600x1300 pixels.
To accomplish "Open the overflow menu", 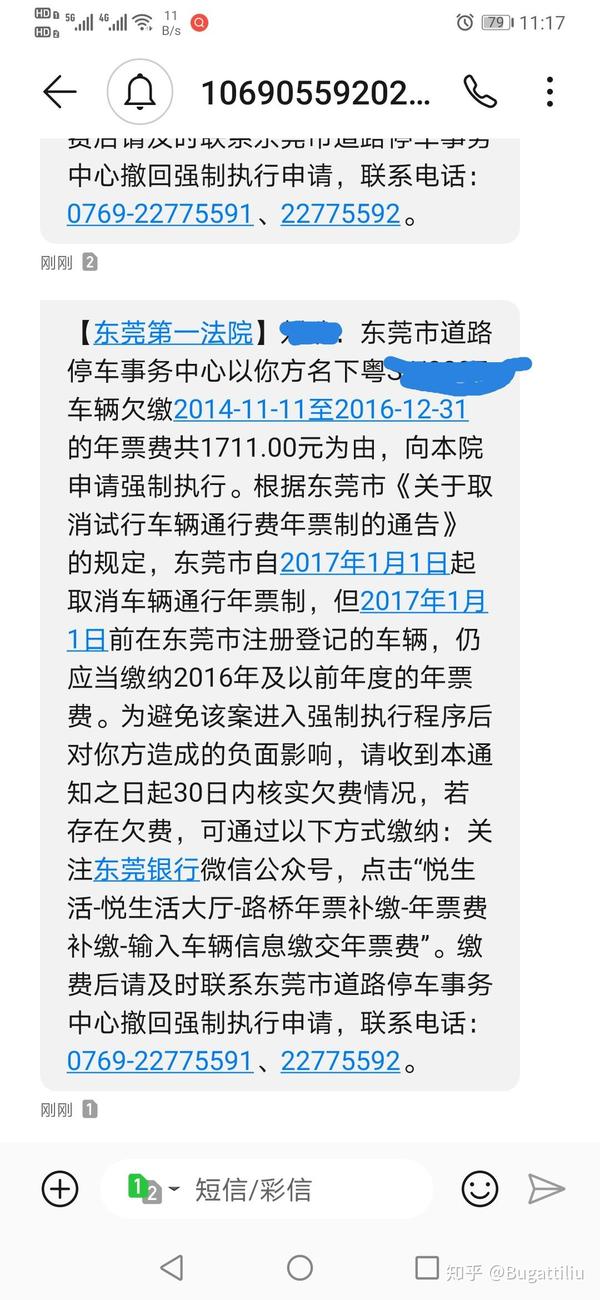I will point(550,92).
